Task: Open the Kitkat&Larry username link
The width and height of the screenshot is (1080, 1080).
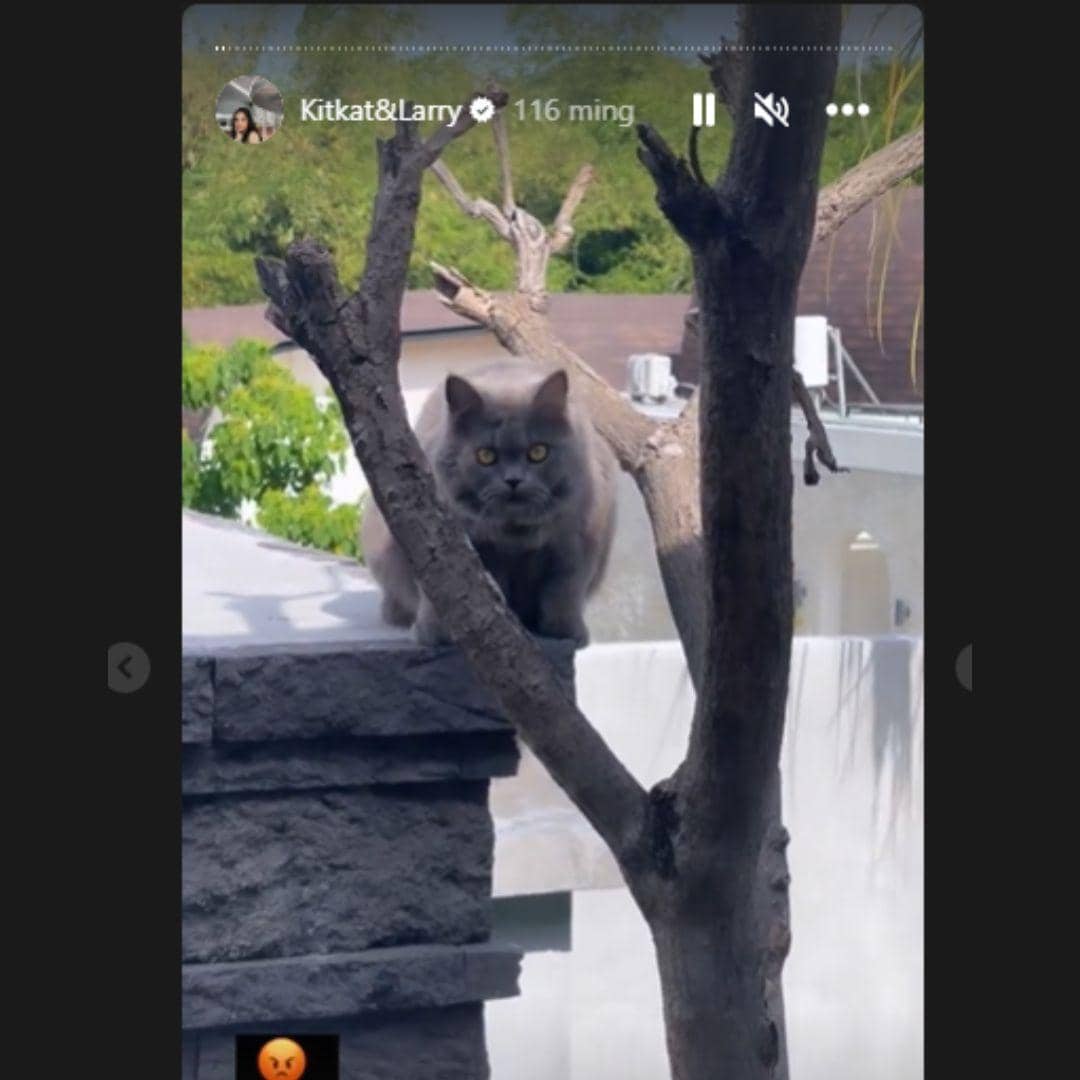Action: (x=381, y=110)
